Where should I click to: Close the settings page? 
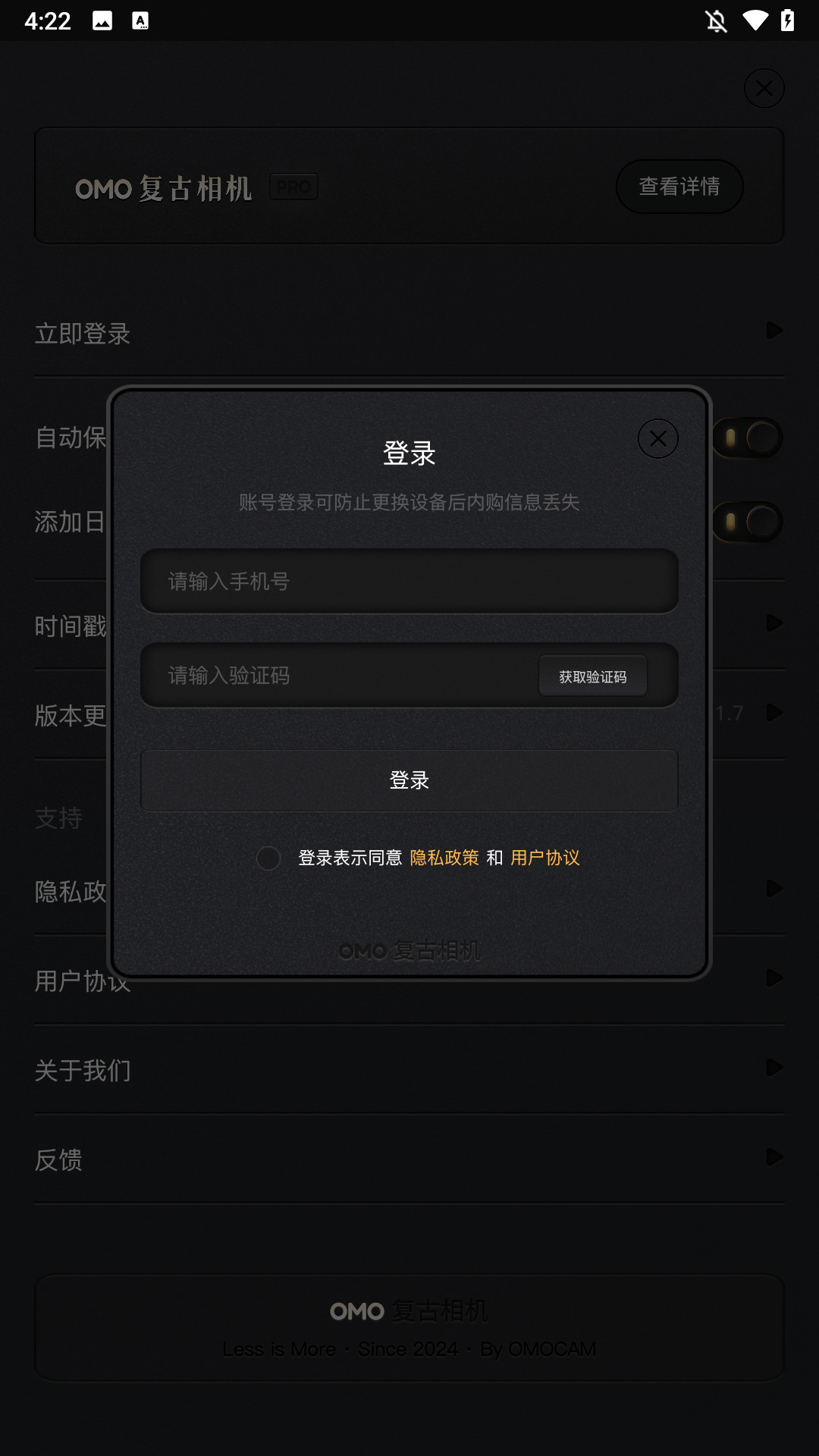764,88
